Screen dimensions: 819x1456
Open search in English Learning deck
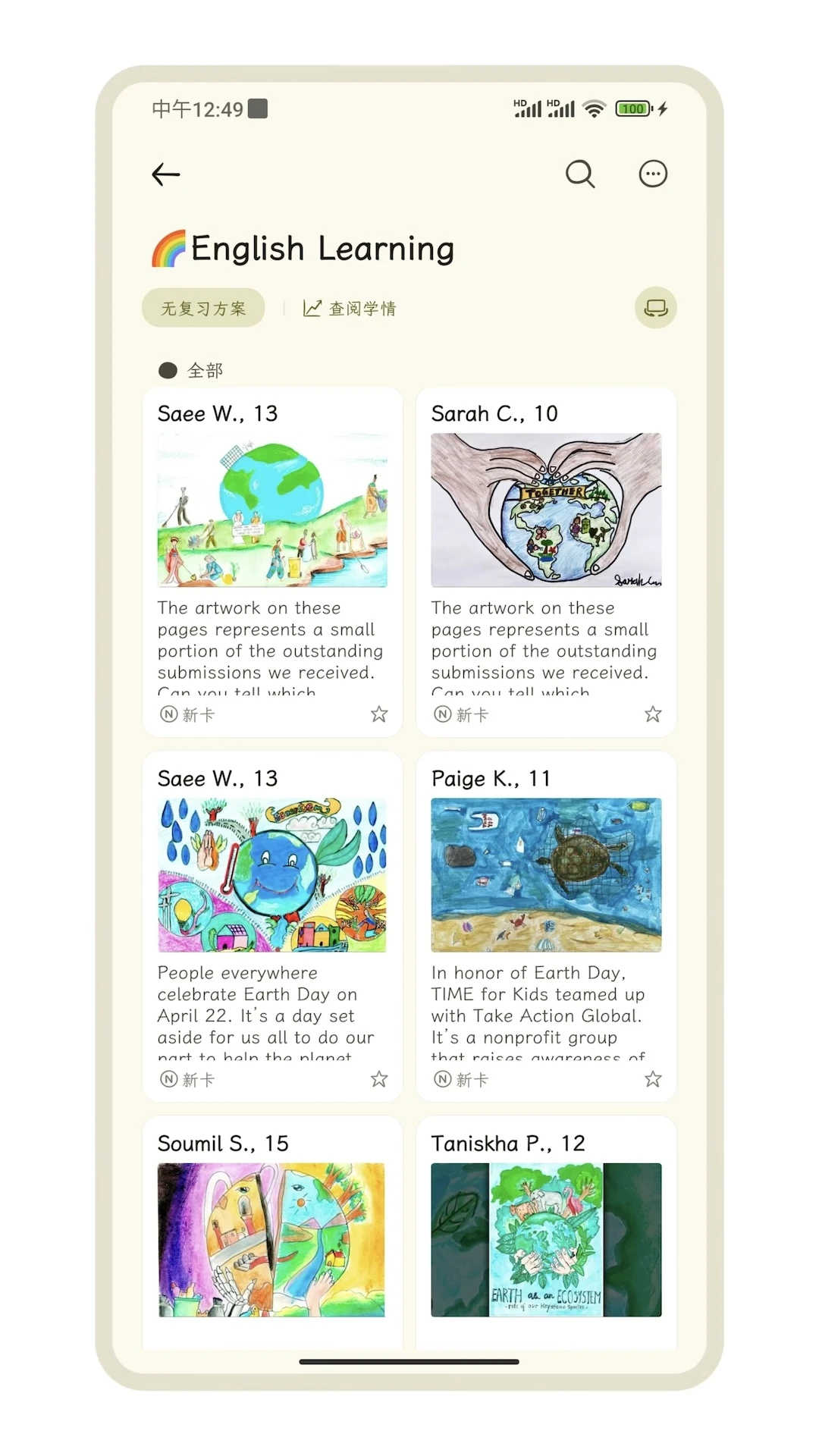tap(580, 174)
